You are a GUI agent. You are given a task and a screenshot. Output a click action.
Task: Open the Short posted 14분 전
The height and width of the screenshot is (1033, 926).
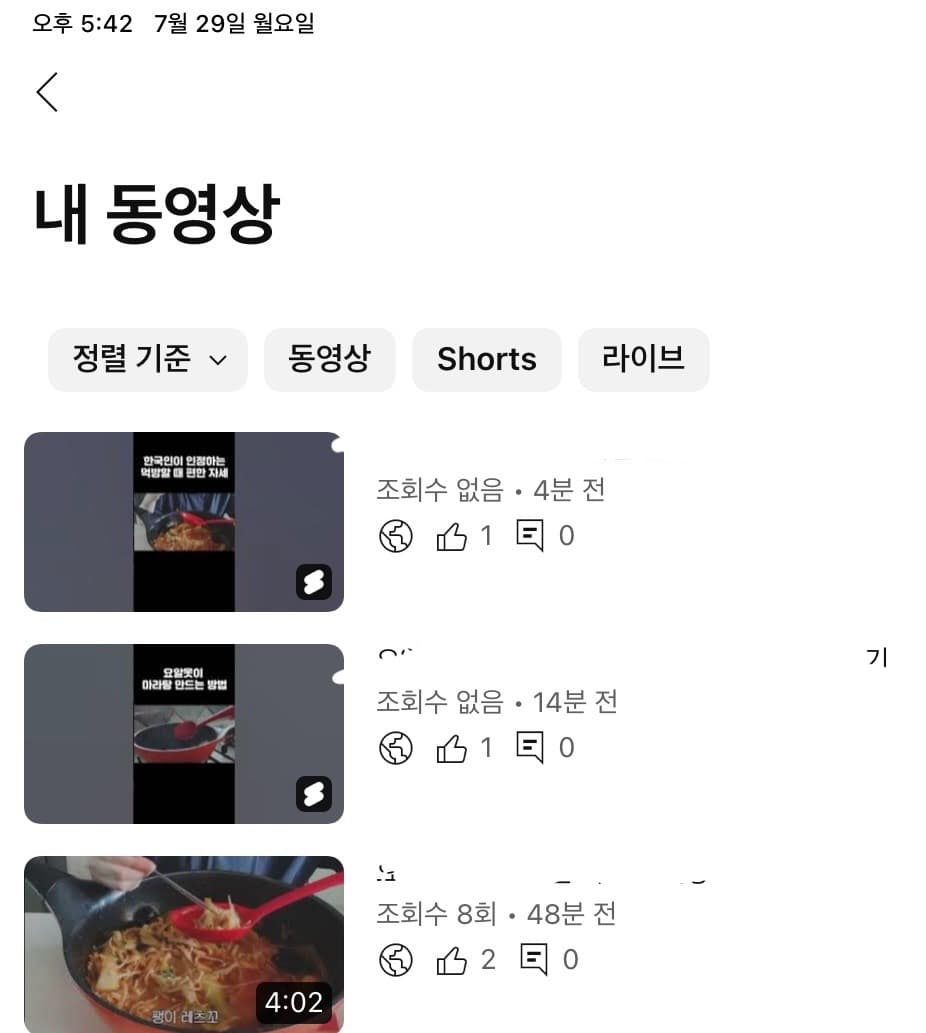pyautogui.click(x=184, y=733)
